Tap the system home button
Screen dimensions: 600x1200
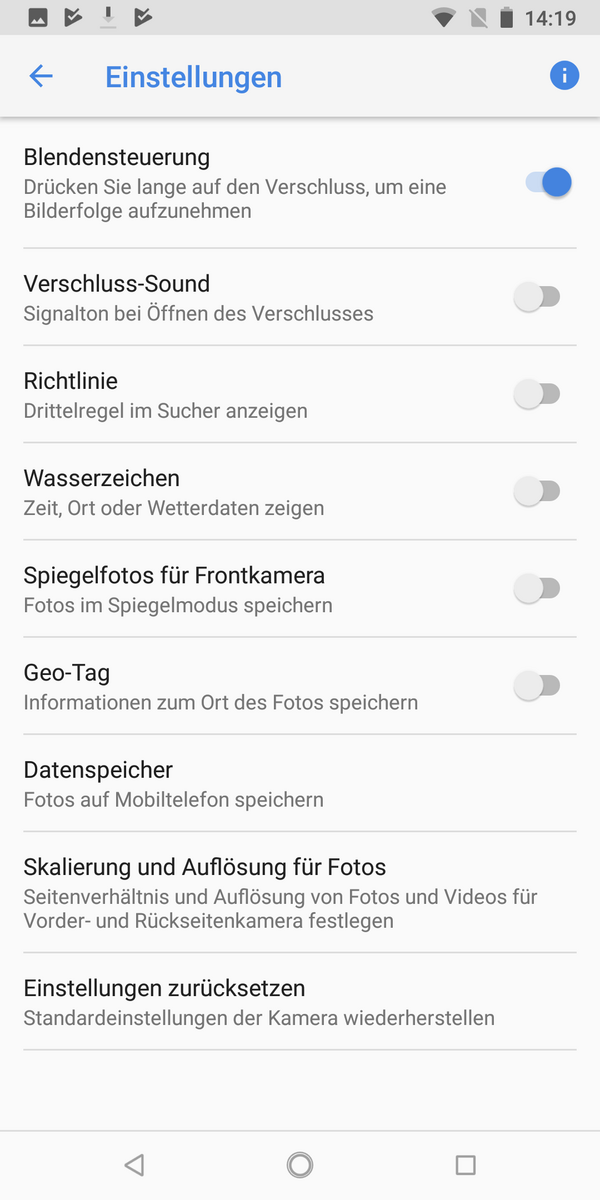tap(300, 1164)
